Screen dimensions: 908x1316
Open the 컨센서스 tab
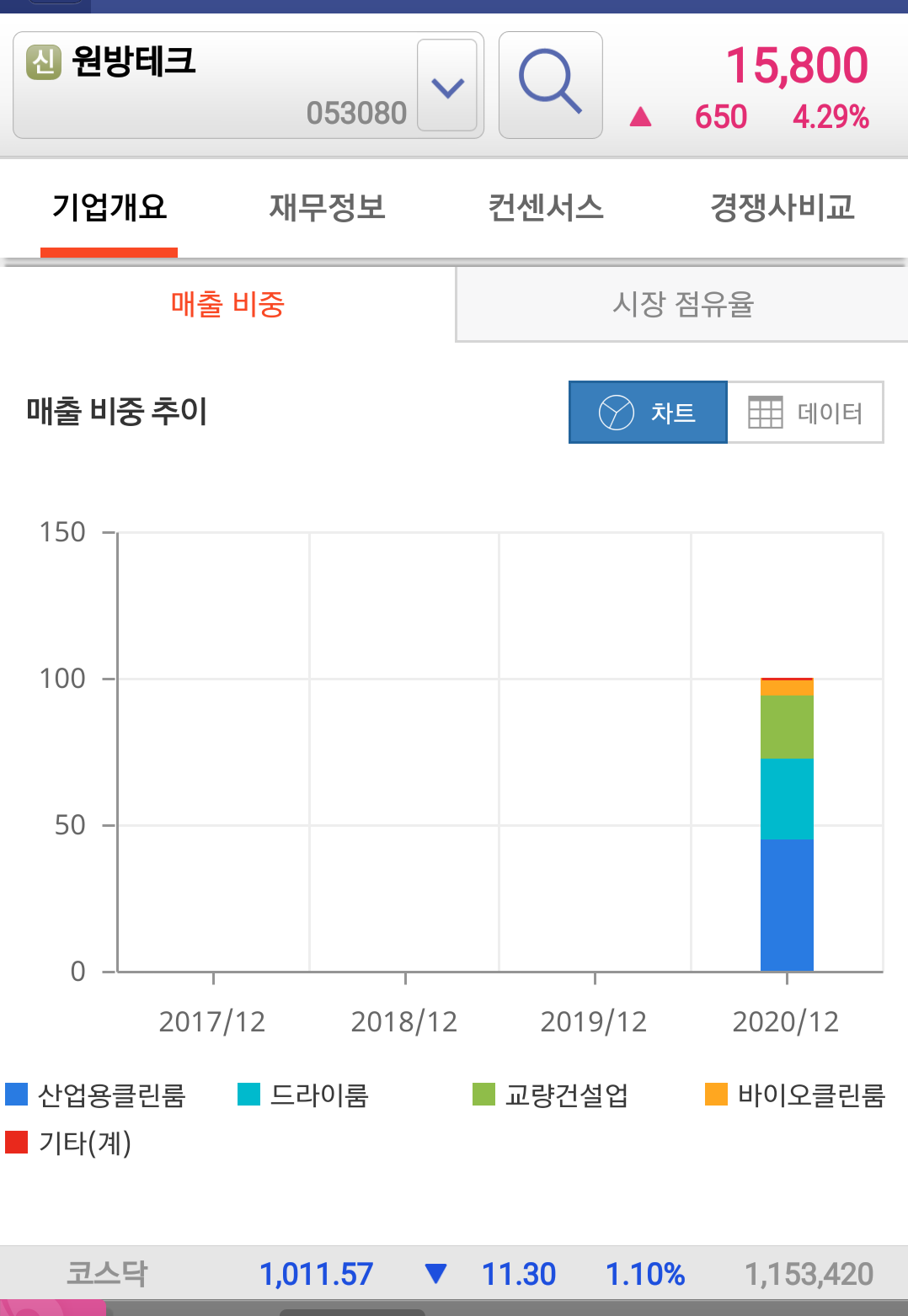tap(546, 207)
